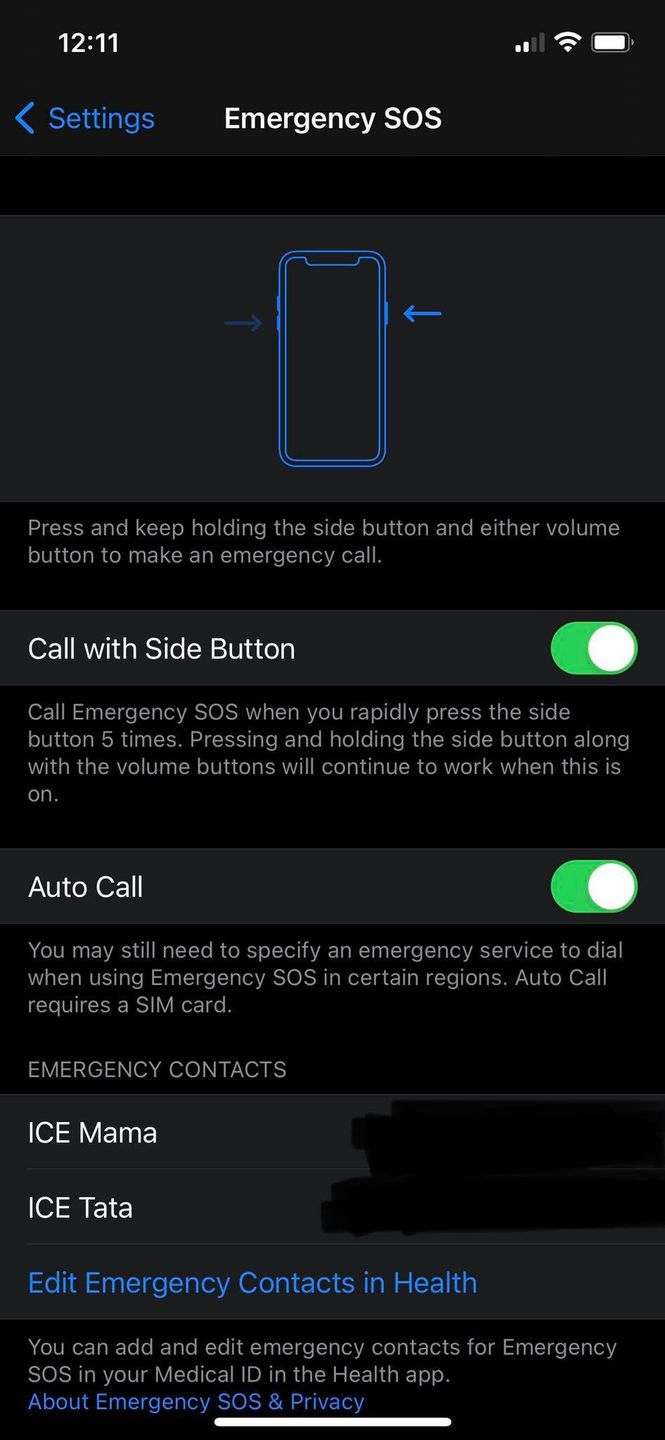Image resolution: width=665 pixels, height=1440 pixels.
Task: Go back to Settings
Action: pos(85,118)
